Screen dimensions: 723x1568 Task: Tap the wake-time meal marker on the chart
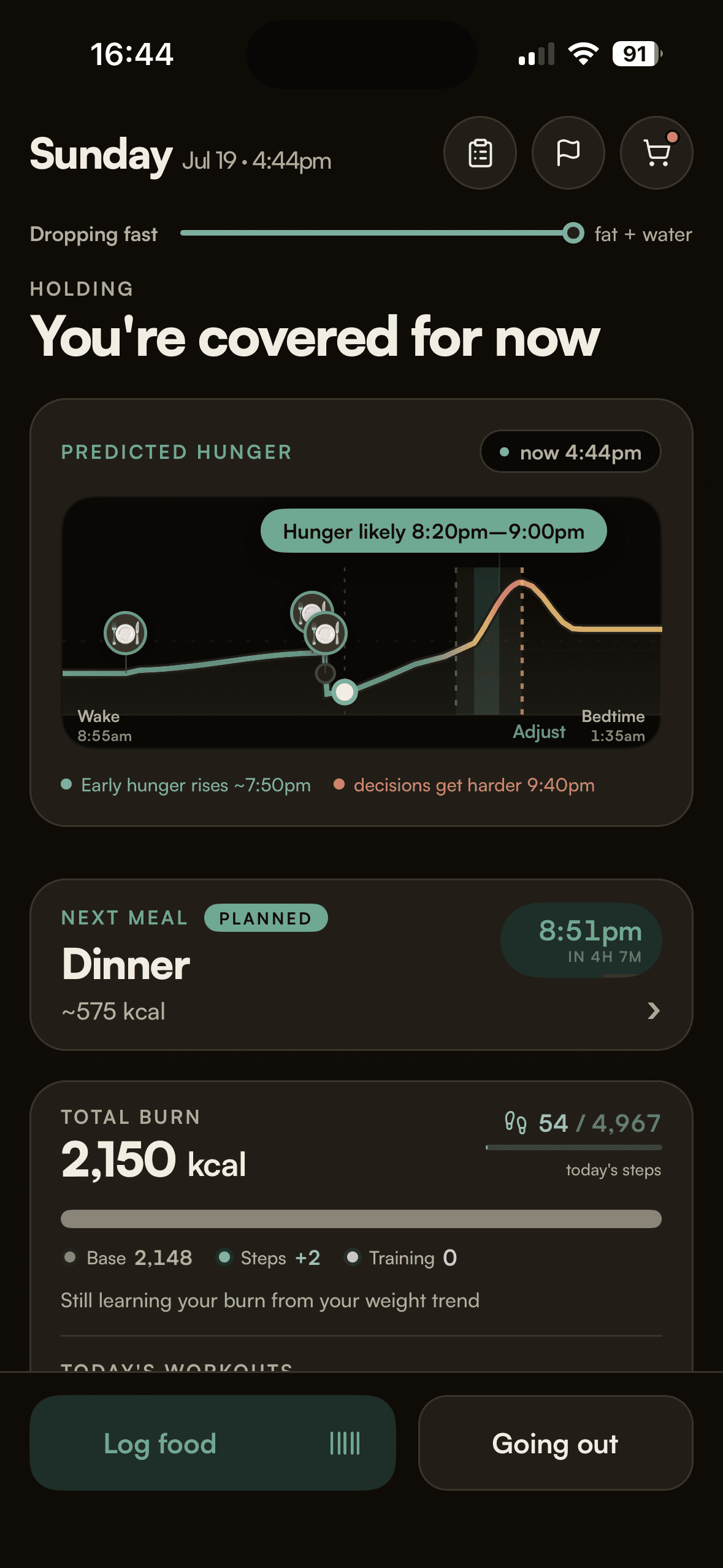click(126, 633)
